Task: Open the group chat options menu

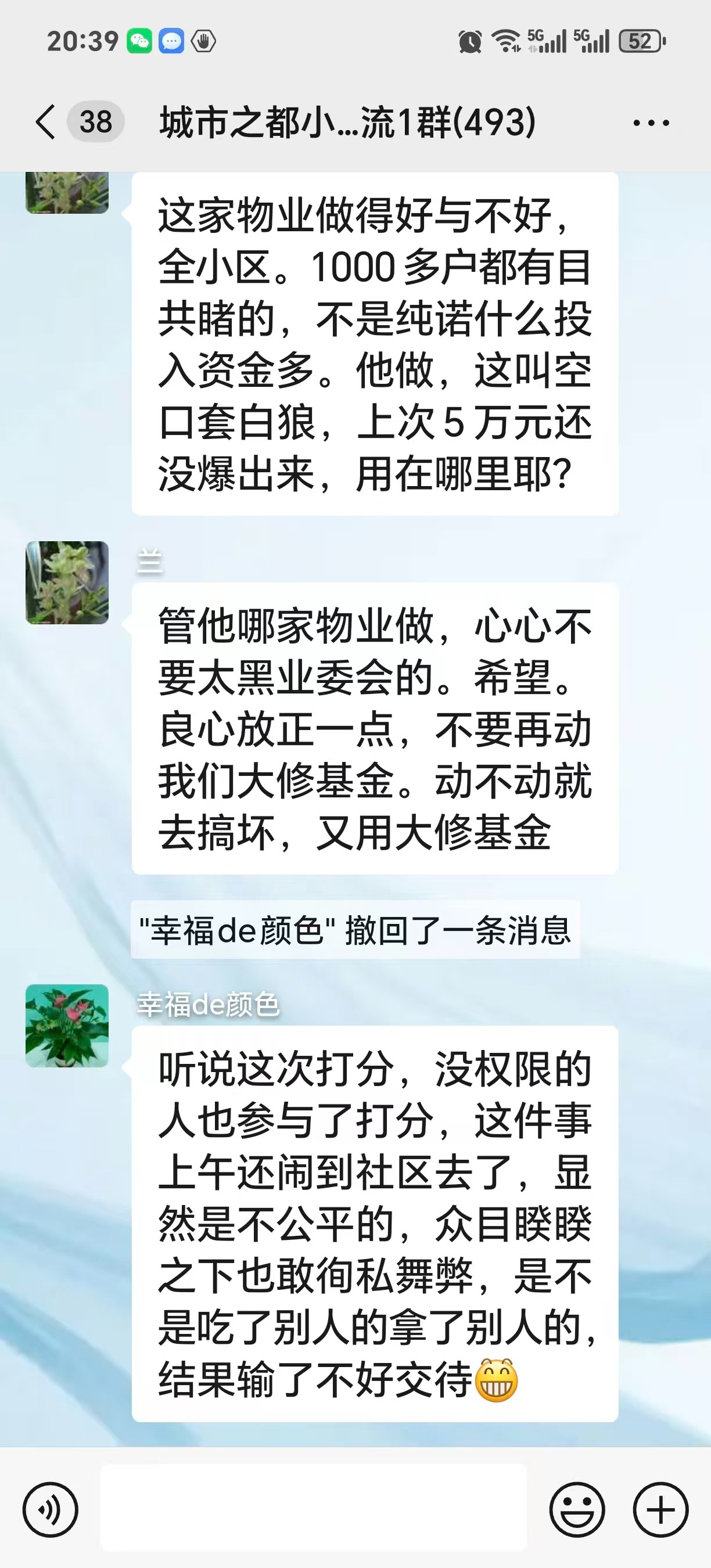Action: (x=650, y=123)
